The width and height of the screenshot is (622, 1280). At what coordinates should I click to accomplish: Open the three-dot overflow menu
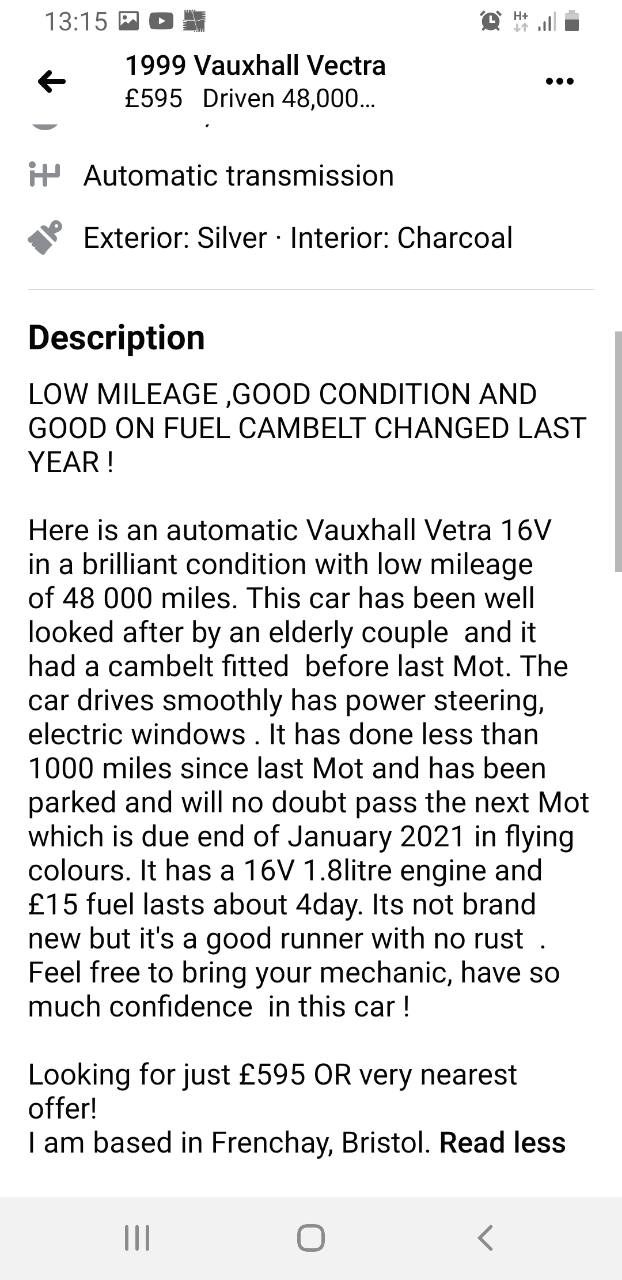pos(560,82)
